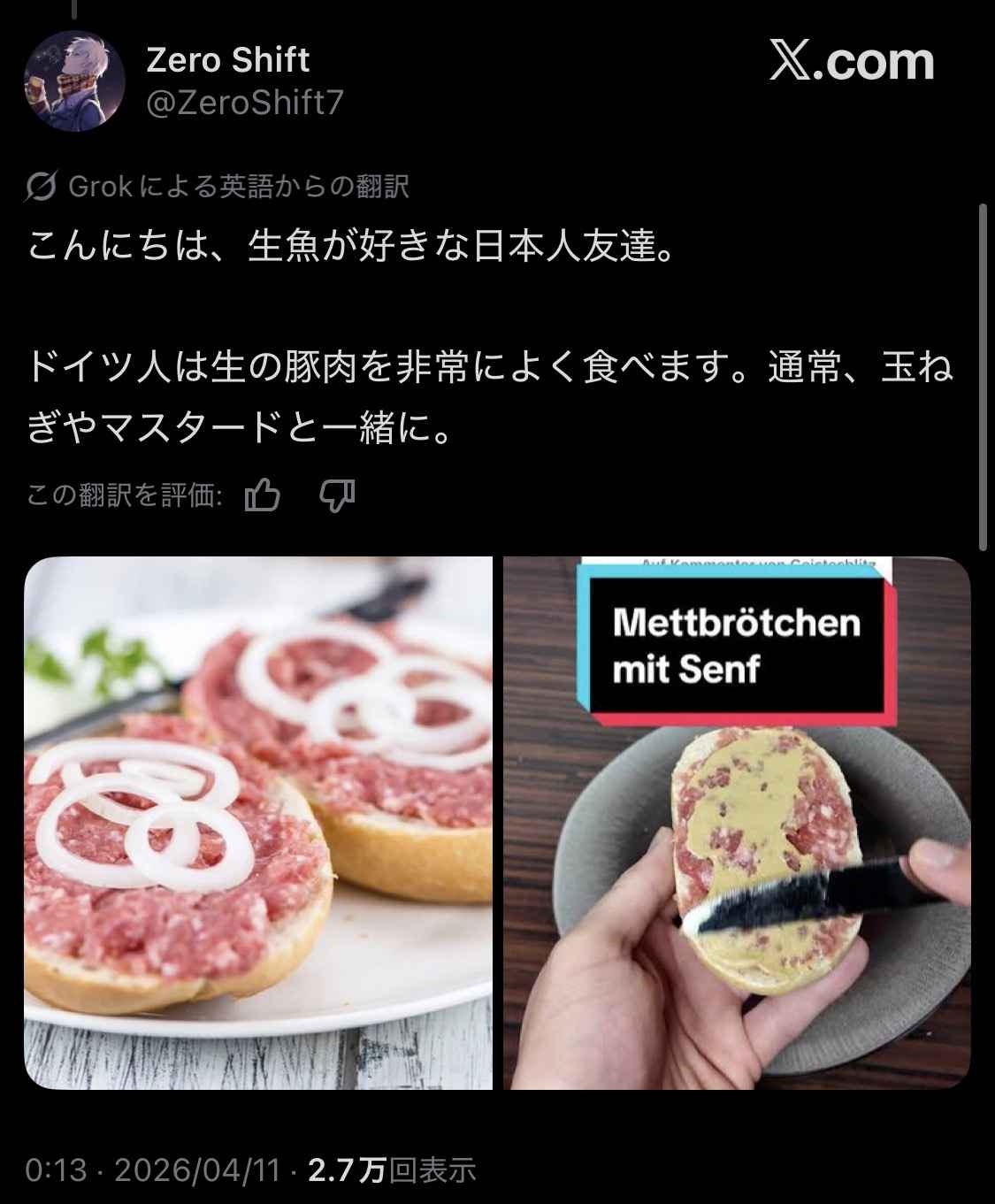
Task: Rate the translation with thumbs up
Action: tap(262, 496)
